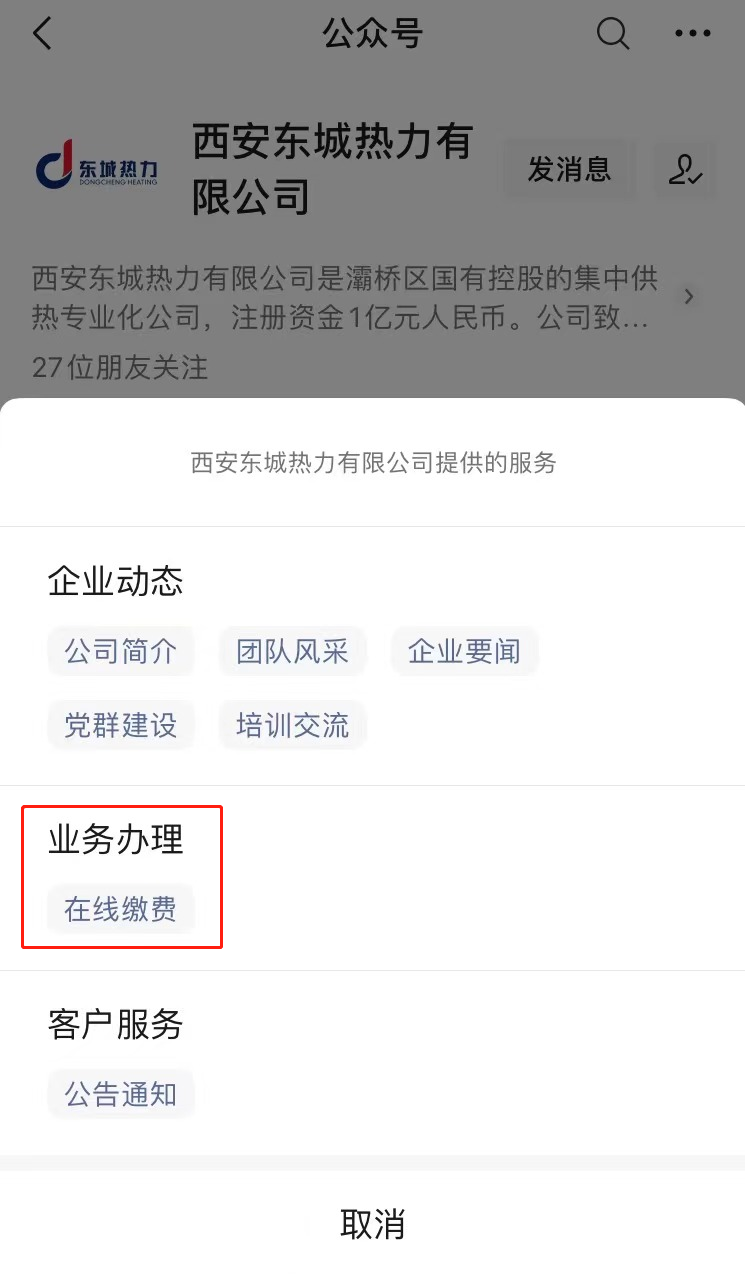
Task: Expand the company description chevron
Action: [x=688, y=297]
